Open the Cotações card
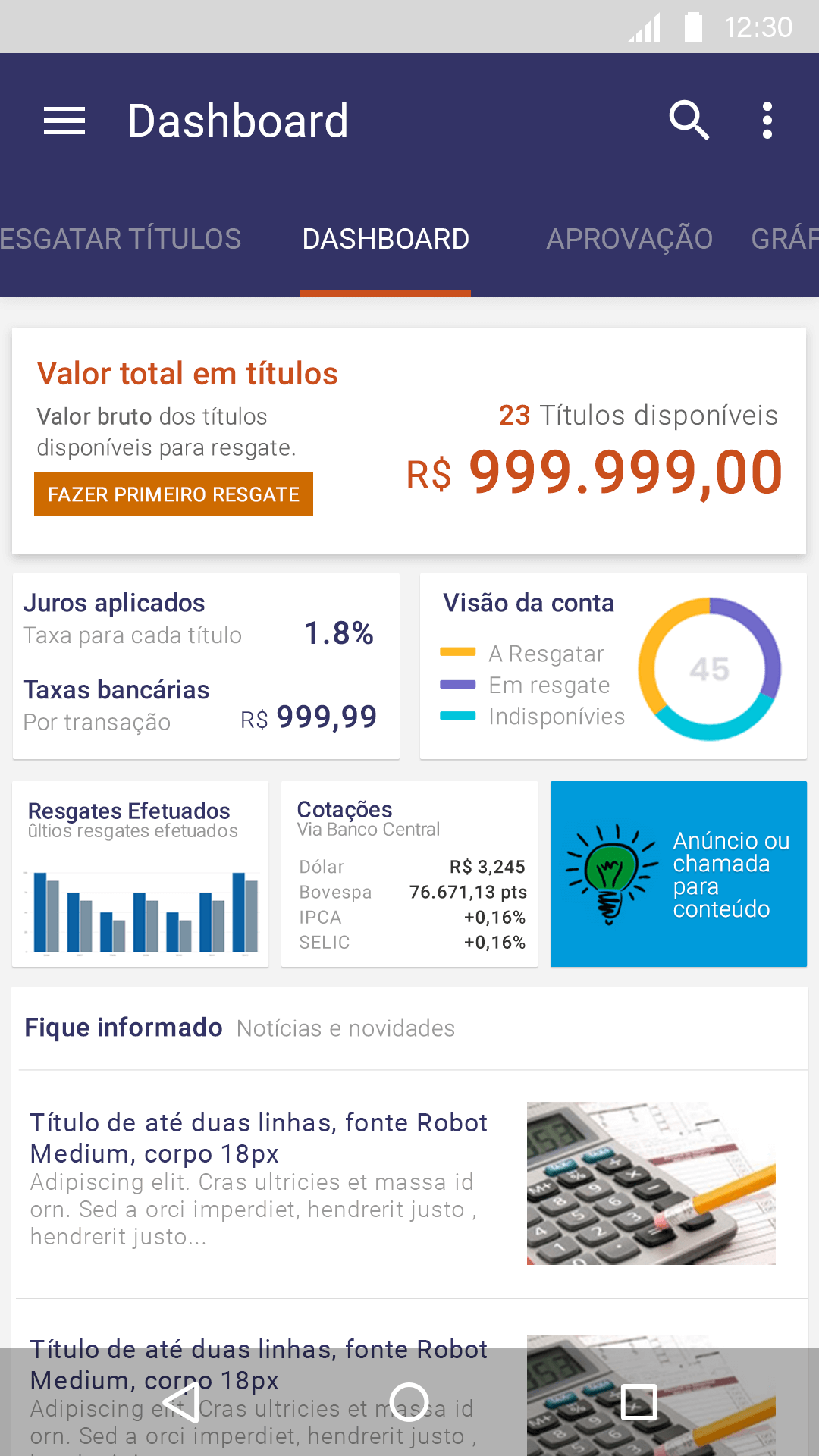The width and height of the screenshot is (819, 1456). [409, 874]
